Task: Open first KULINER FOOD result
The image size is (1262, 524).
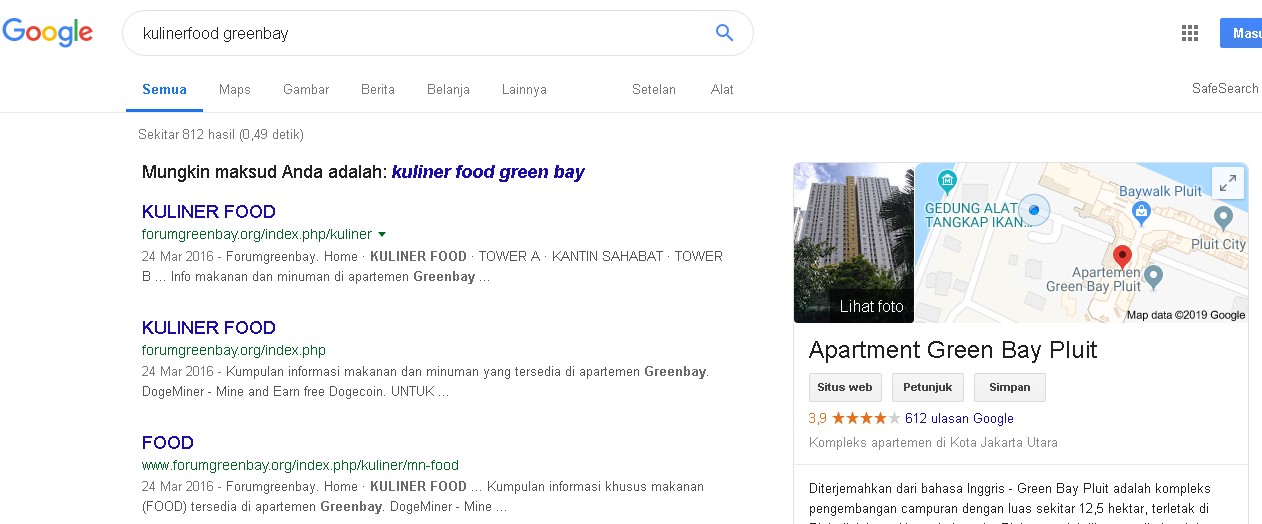Action: click(209, 211)
